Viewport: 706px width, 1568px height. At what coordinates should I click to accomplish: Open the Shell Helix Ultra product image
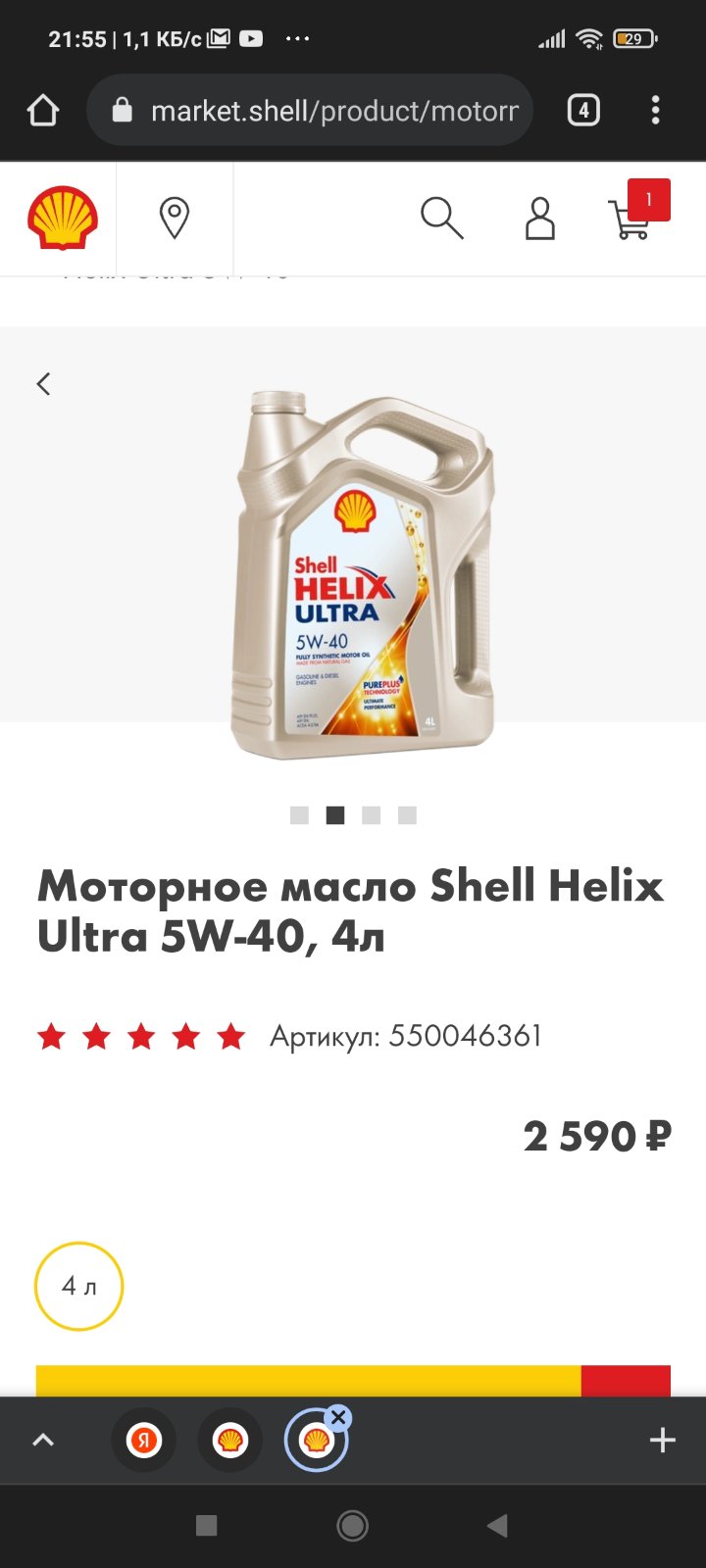point(363,575)
